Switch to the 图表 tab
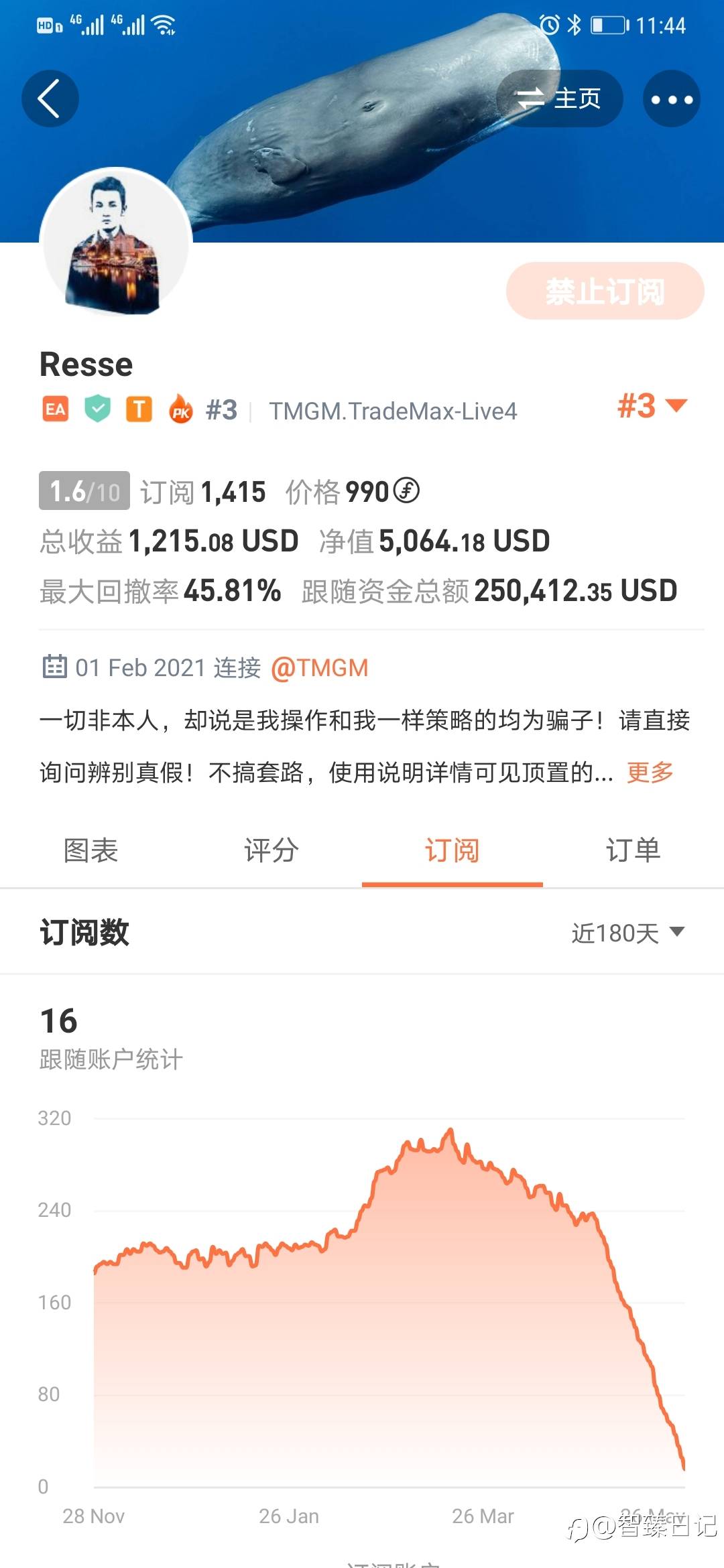Image resolution: width=724 pixels, height=1568 pixels. (x=90, y=851)
